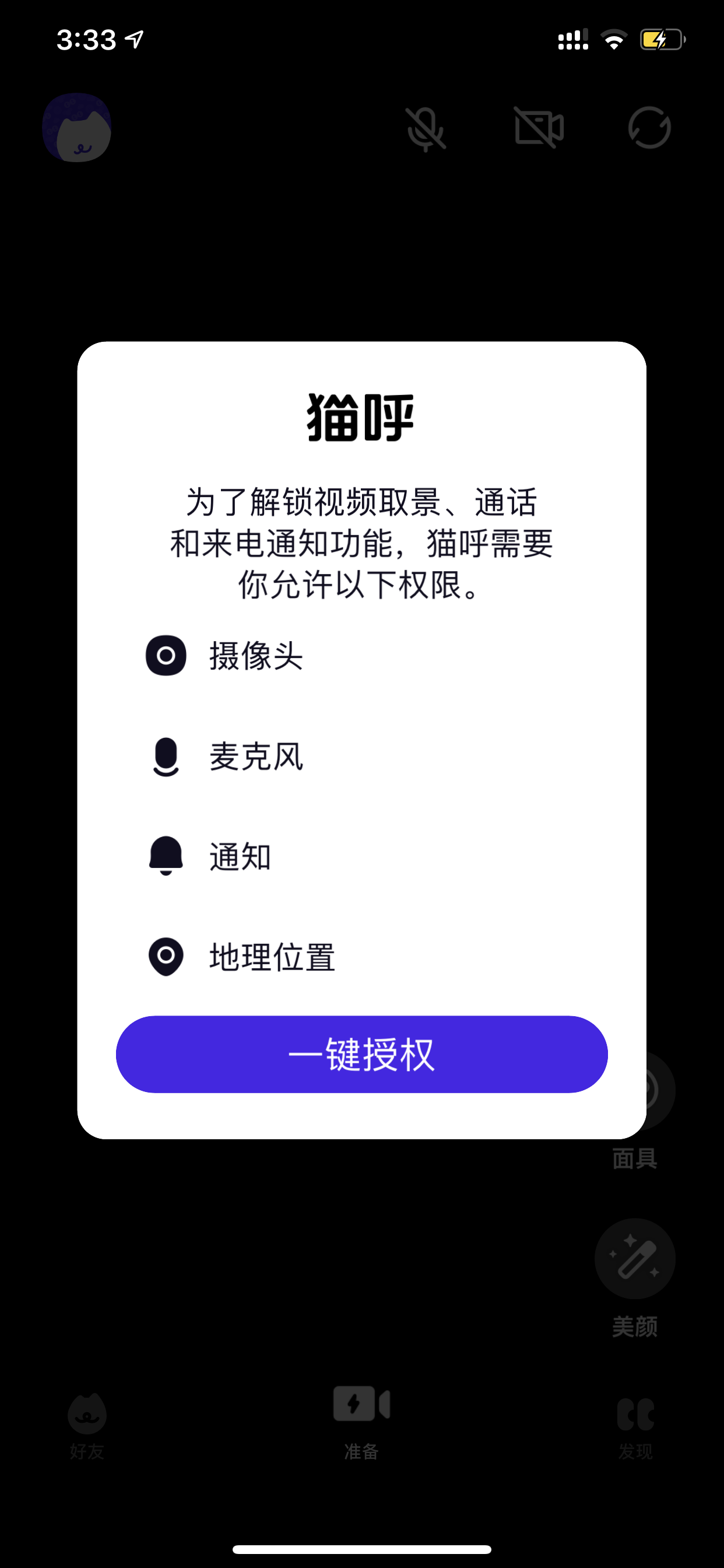Image resolution: width=724 pixels, height=1568 pixels.
Task: Toggle the disabled camera icon
Action: click(x=539, y=128)
